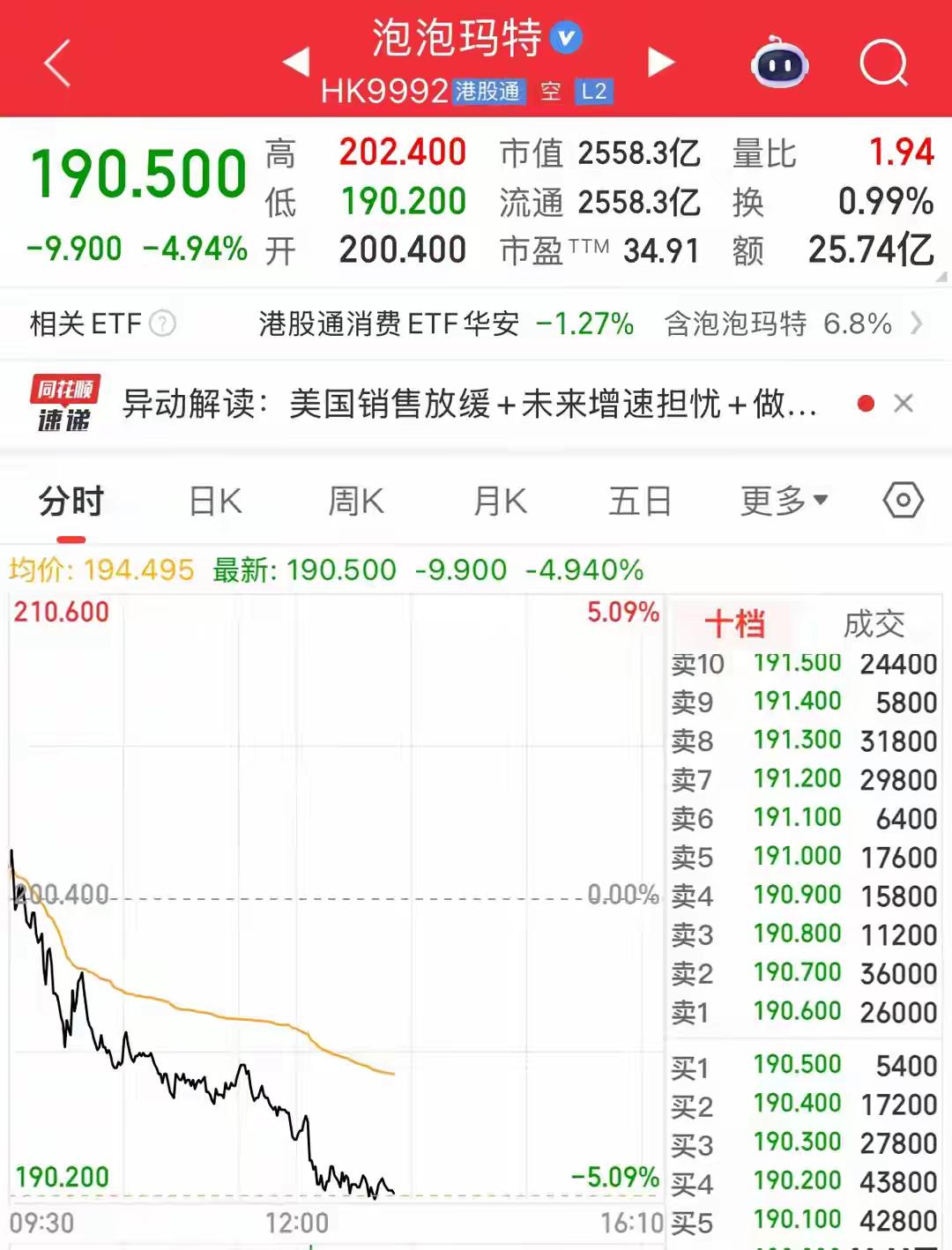This screenshot has height=1250, width=952.
Task: Open the 更多 chart options dropdown
Action: 782,501
